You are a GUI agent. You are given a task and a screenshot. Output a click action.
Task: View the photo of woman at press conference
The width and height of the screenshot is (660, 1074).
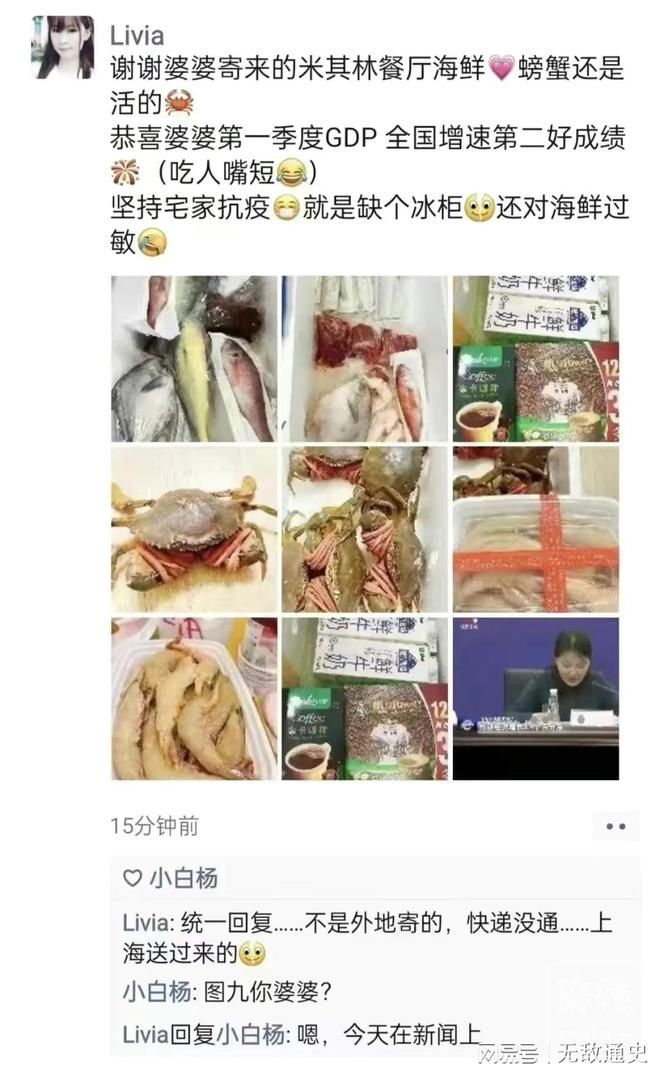[x=535, y=698]
